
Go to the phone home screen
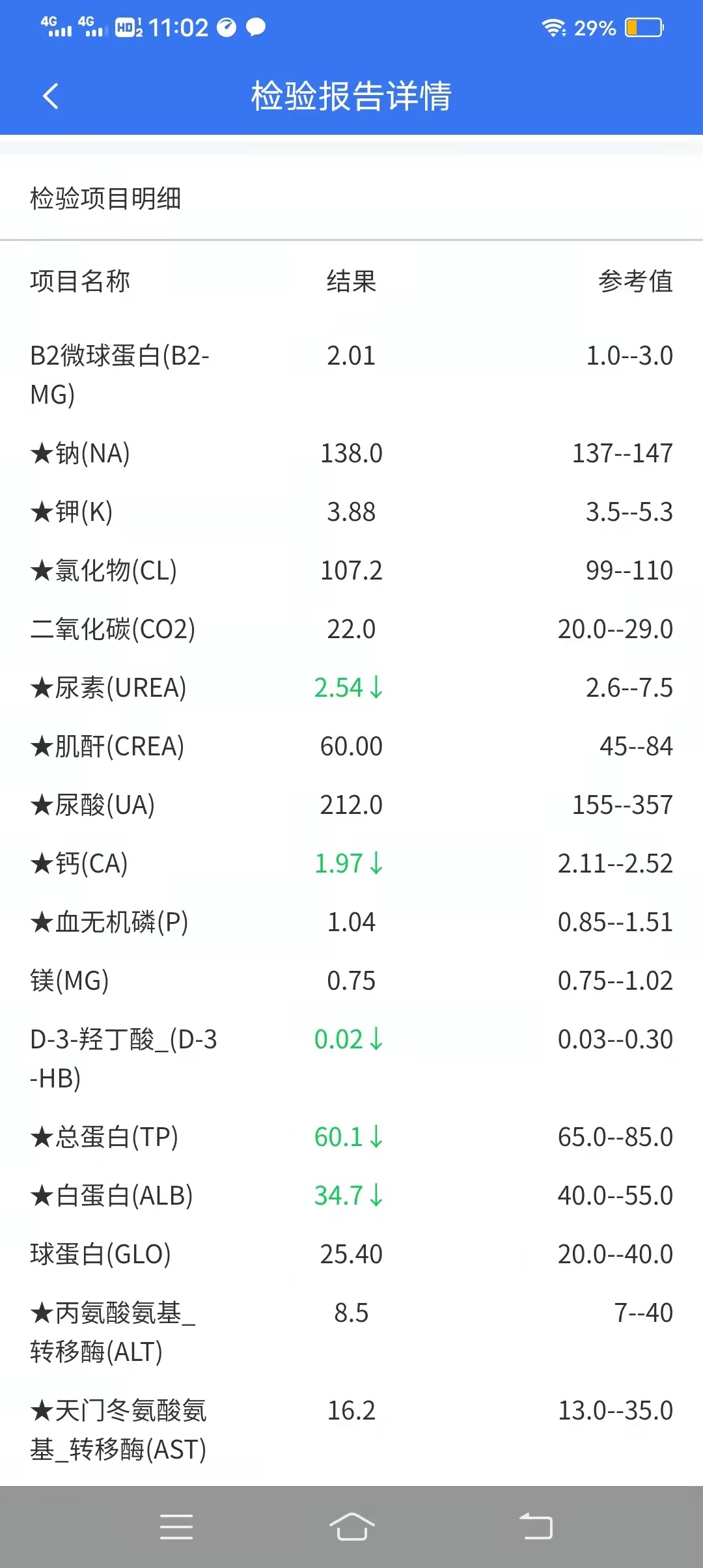(x=351, y=1526)
